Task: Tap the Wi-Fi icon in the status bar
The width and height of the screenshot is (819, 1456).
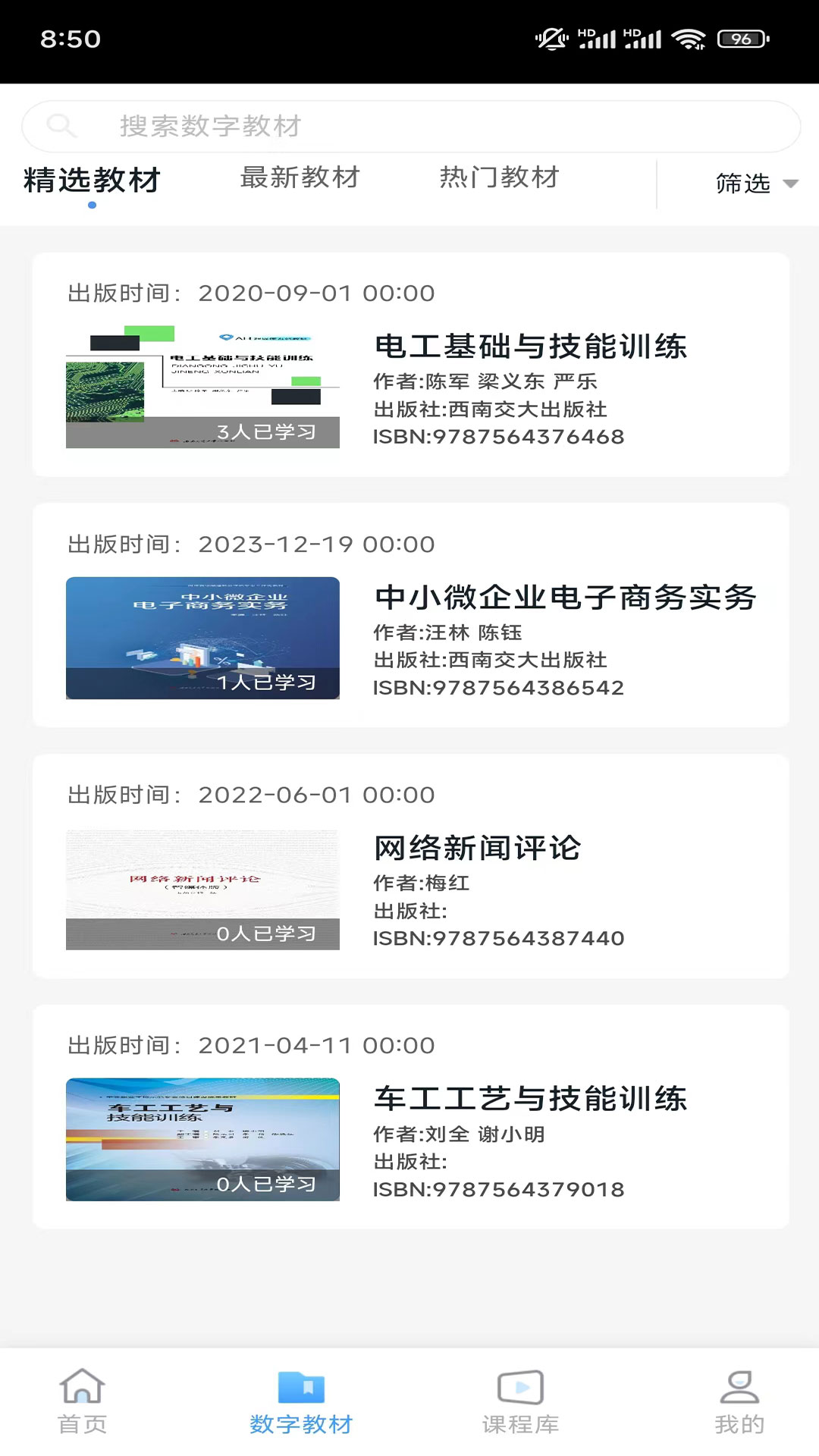Action: (x=686, y=36)
